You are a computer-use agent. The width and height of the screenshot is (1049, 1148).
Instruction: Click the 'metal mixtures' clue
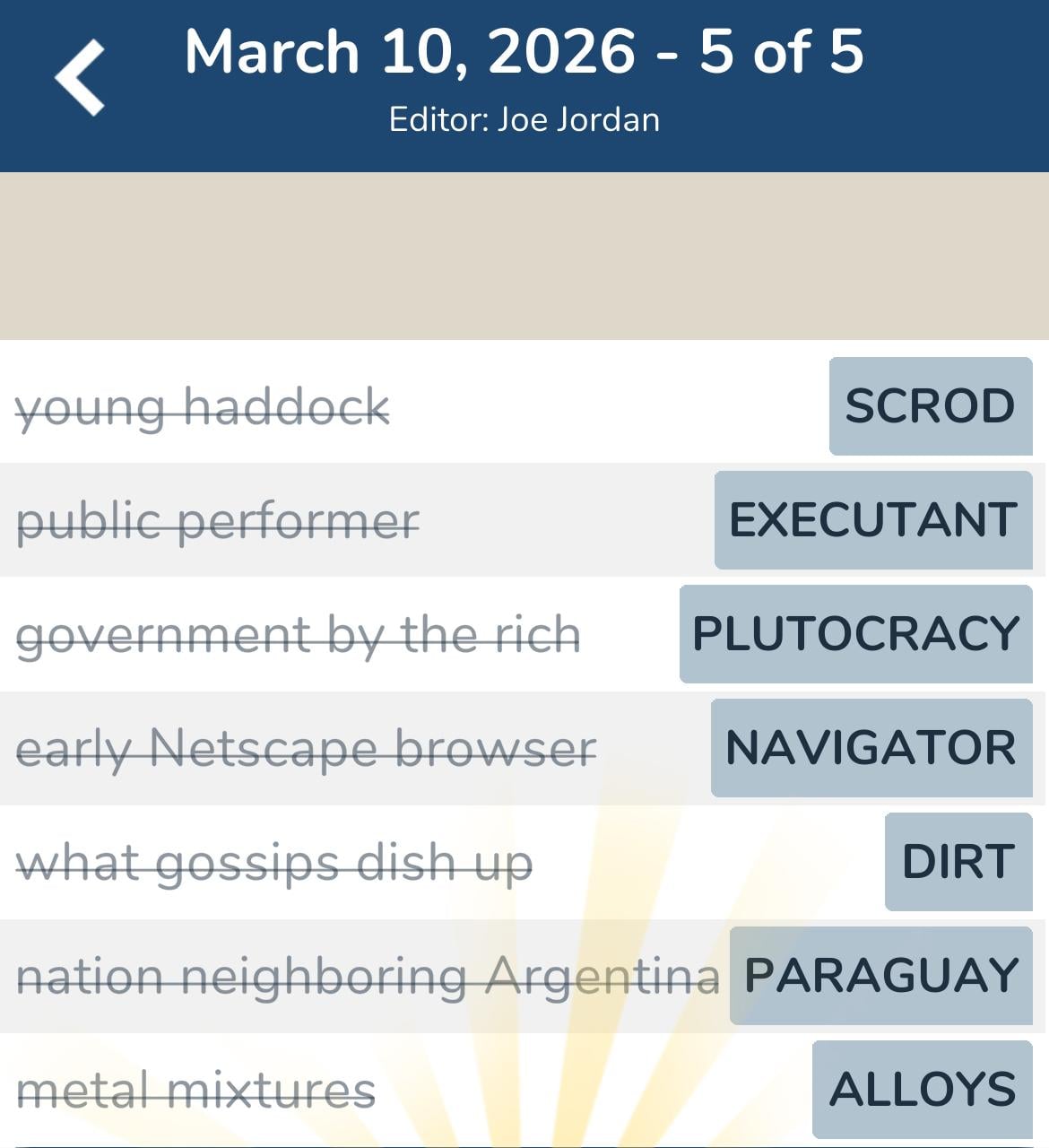pos(197,1090)
